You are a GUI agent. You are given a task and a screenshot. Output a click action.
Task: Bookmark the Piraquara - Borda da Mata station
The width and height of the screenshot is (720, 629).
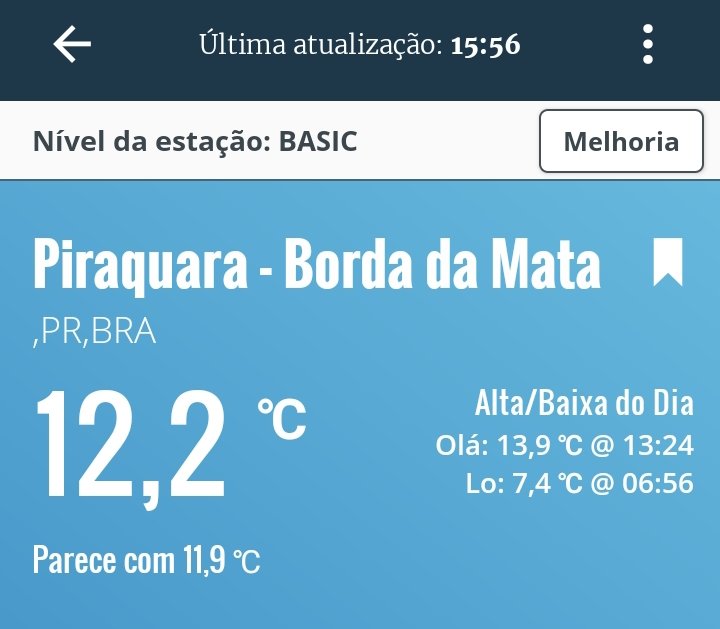(x=668, y=263)
